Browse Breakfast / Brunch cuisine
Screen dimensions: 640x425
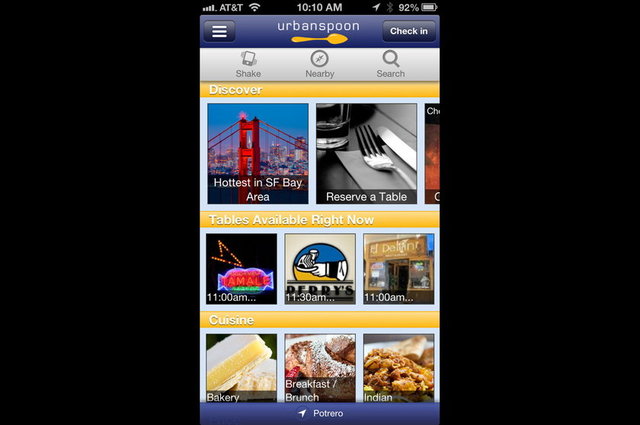click(x=320, y=368)
